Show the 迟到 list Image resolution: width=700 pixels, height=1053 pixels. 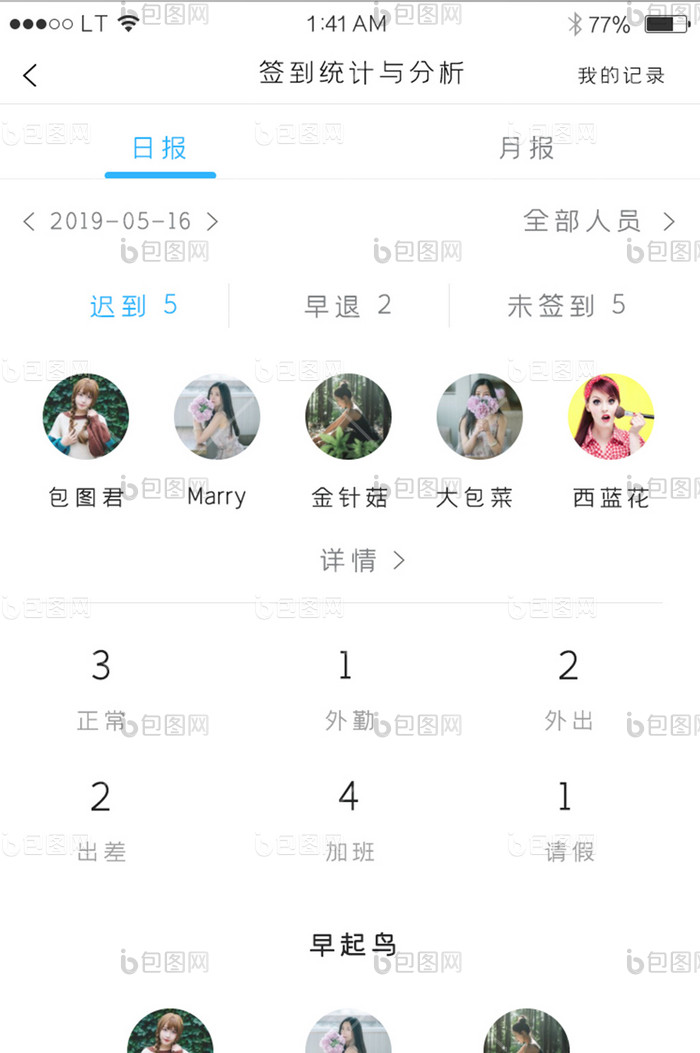tap(133, 306)
